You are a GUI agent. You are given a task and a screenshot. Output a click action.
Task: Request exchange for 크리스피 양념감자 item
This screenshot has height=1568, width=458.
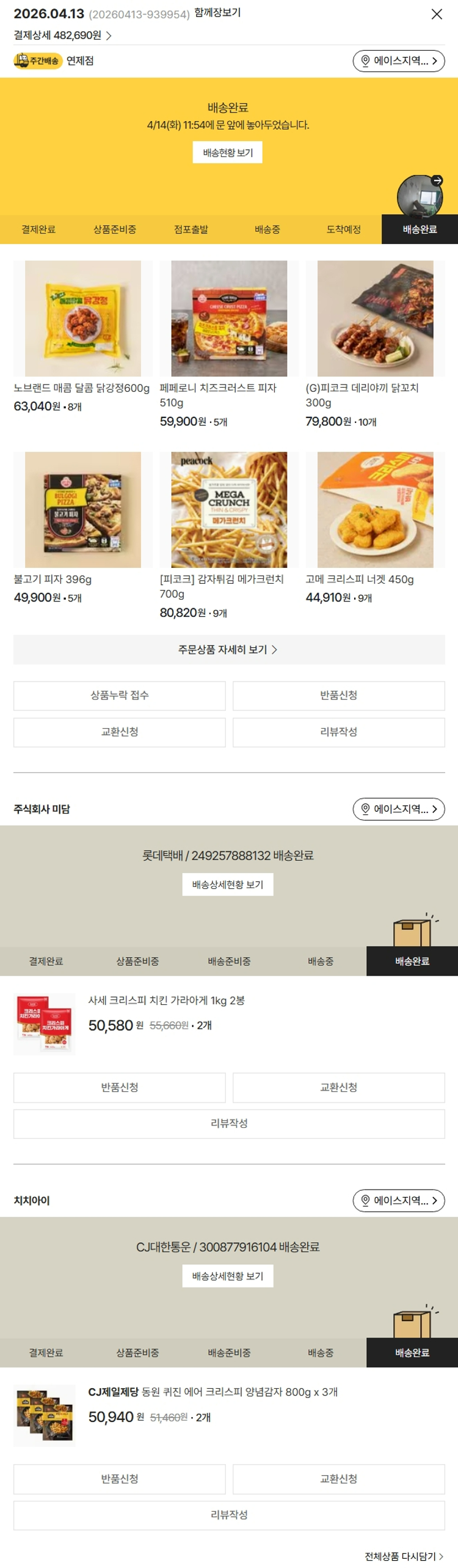tap(338, 1479)
